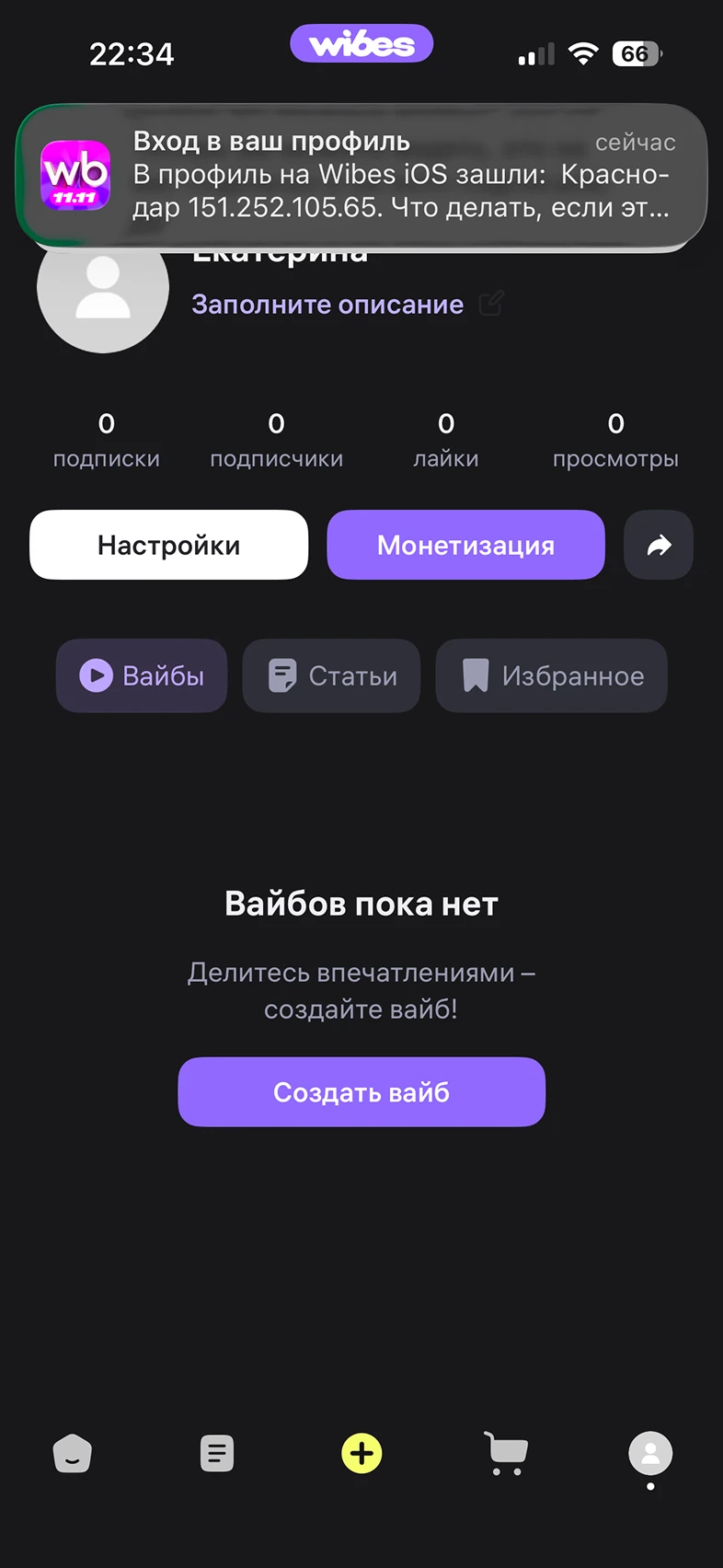Screen dimensions: 723x1568
Task: Open the Wibes login notification banner
Action: (361, 175)
